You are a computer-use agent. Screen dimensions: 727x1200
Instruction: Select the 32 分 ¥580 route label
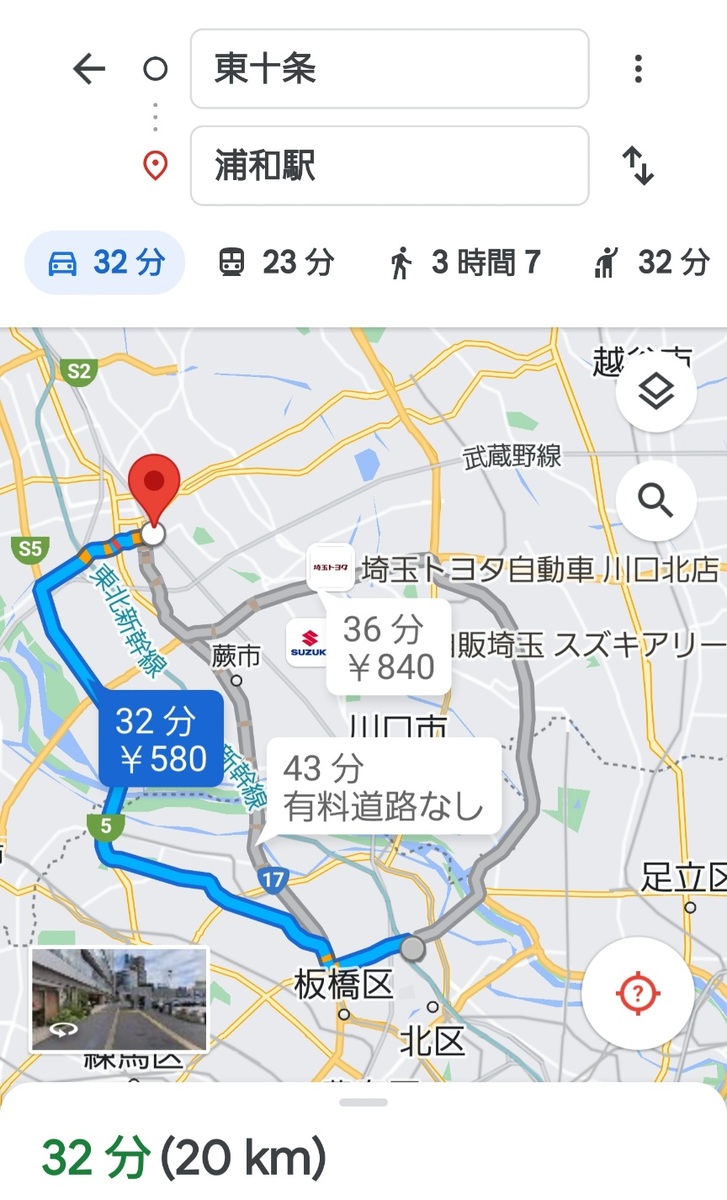(x=161, y=738)
